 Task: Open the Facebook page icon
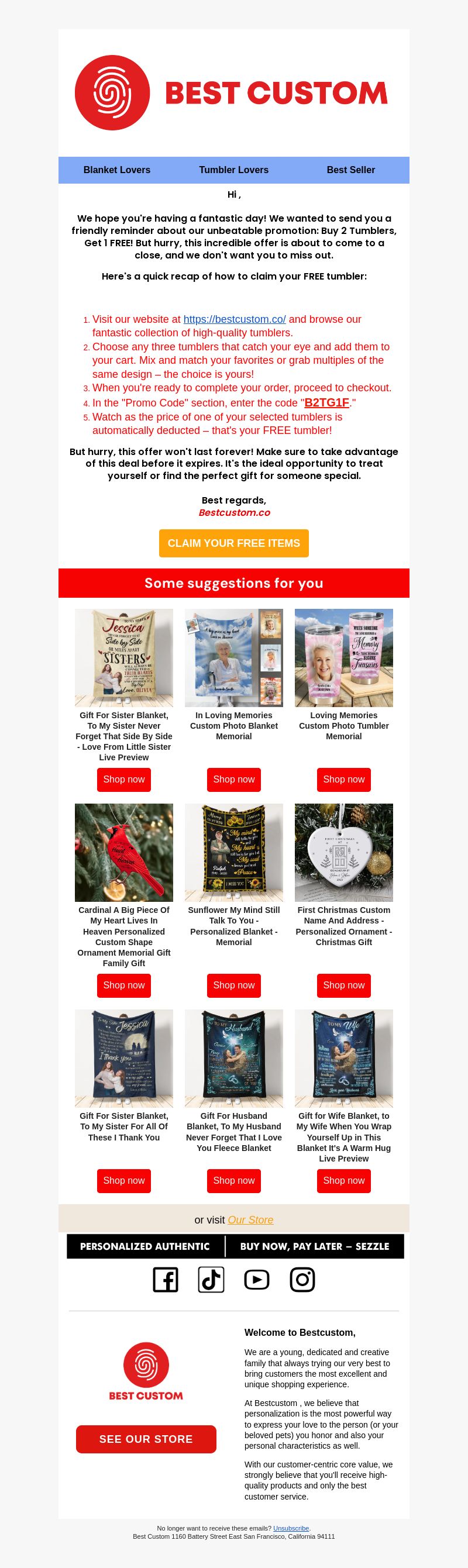pyautogui.click(x=166, y=1280)
